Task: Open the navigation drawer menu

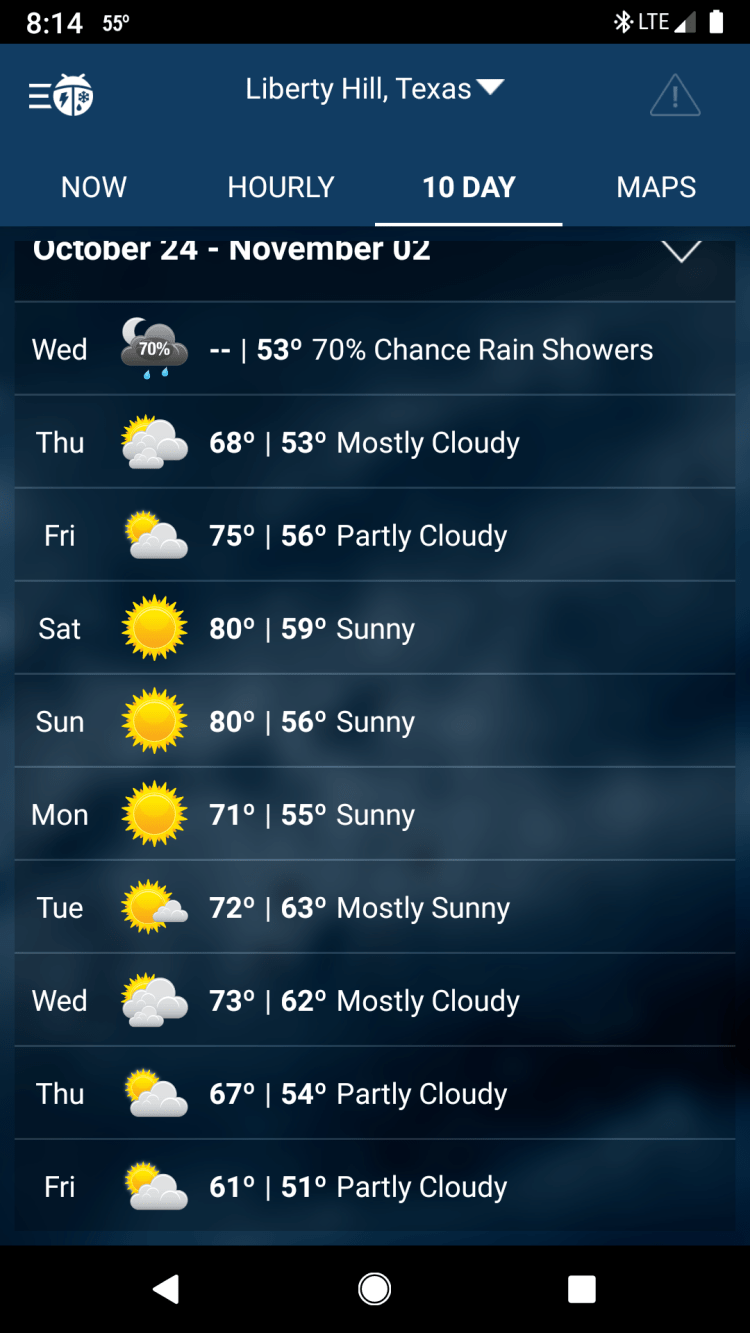Action: point(62,96)
